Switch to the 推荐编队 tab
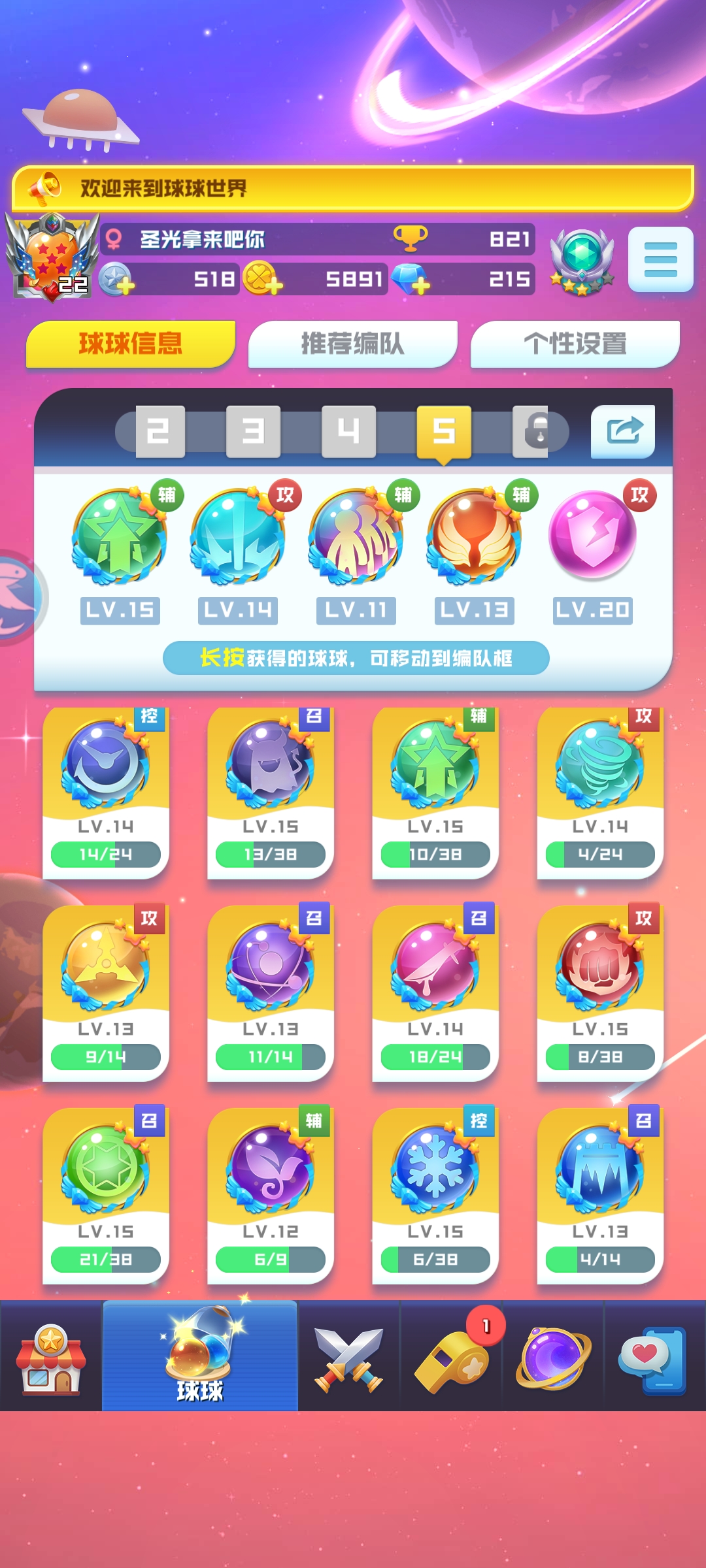 pyautogui.click(x=352, y=344)
